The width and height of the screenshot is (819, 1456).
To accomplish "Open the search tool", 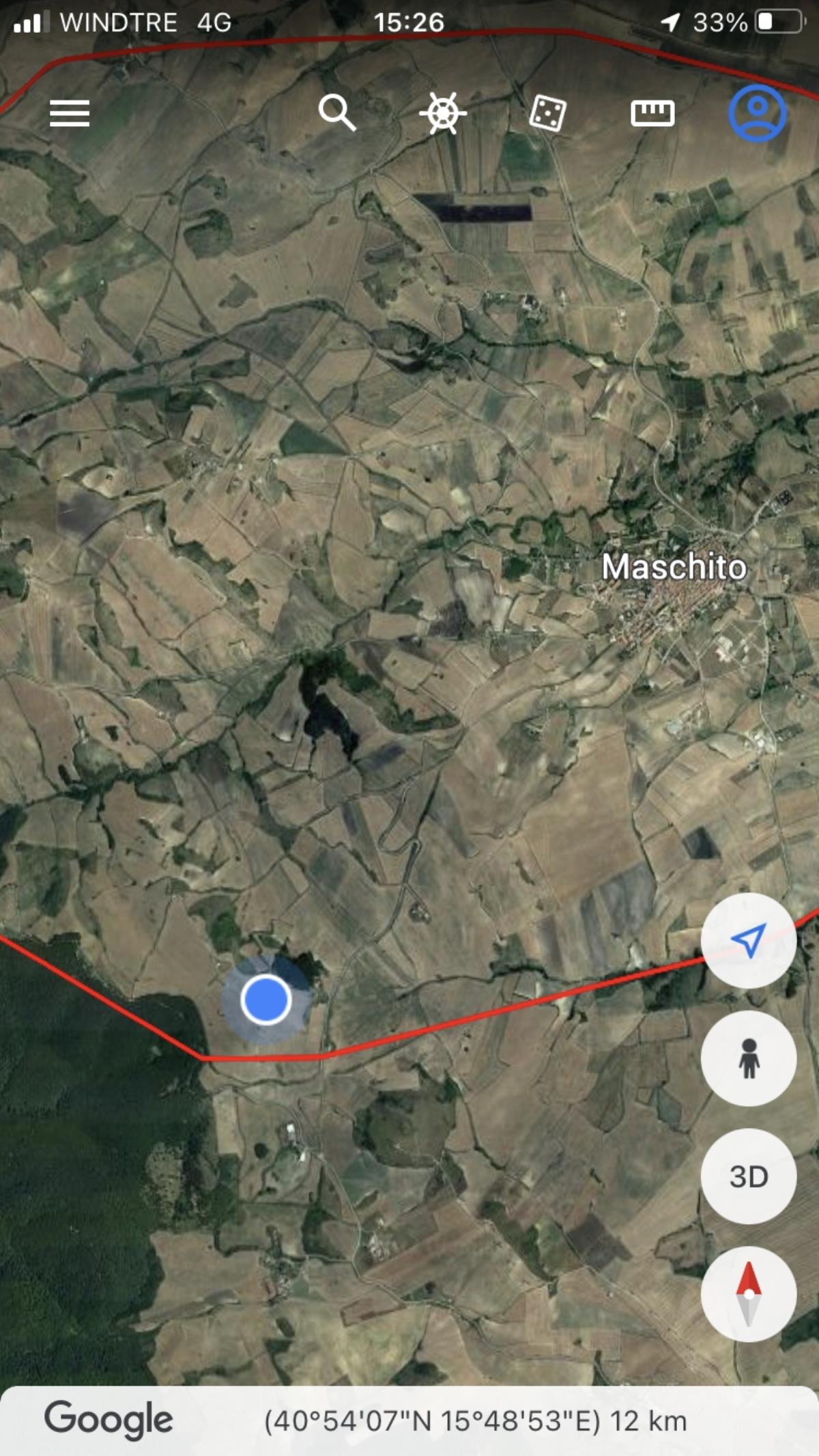I will (337, 113).
